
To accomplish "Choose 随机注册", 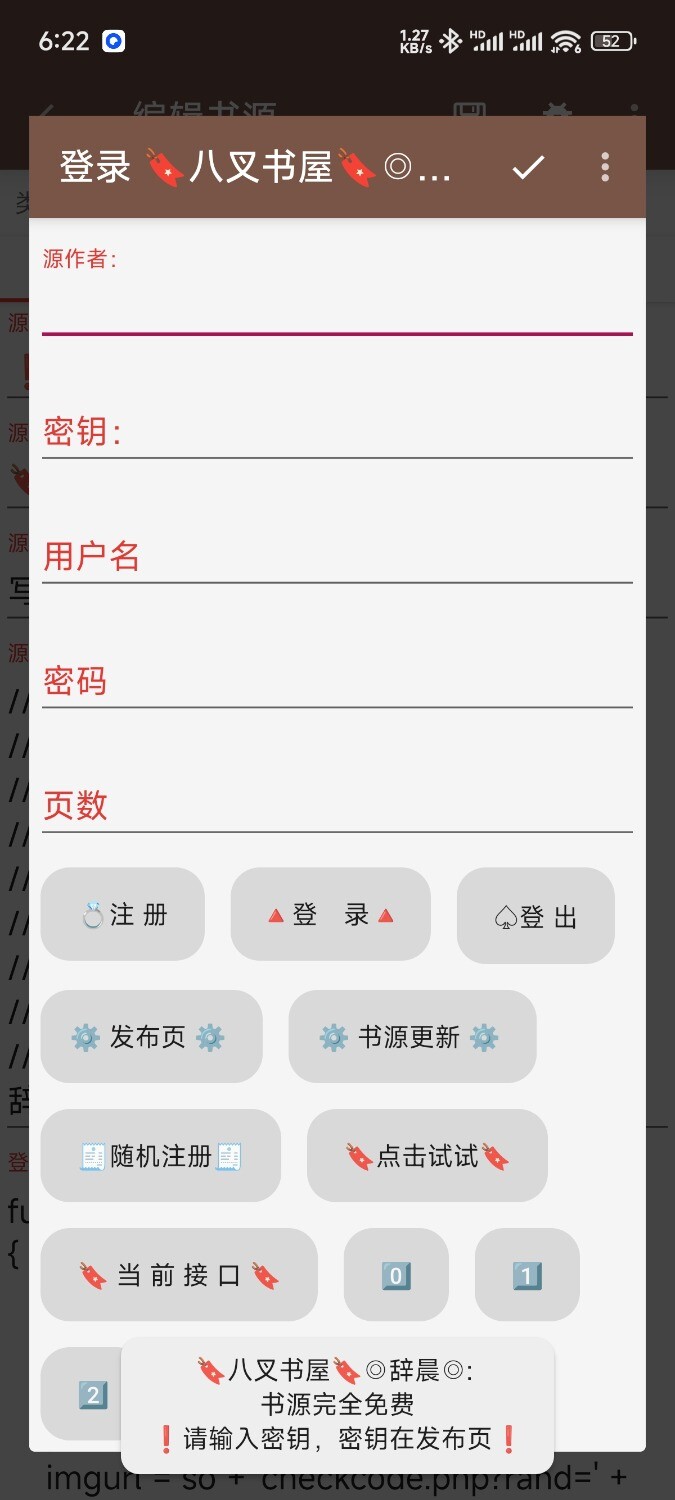I will pyautogui.click(x=161, y=1156).
